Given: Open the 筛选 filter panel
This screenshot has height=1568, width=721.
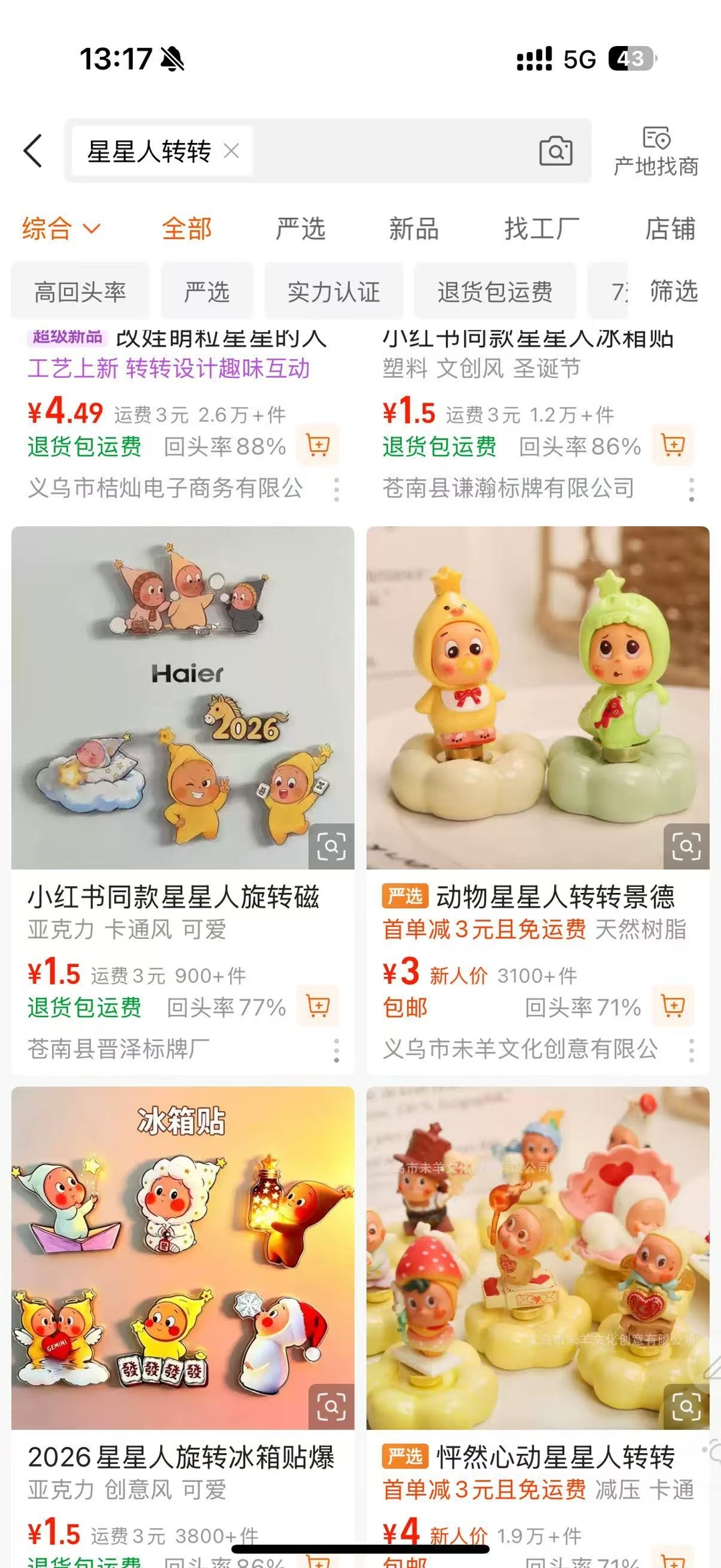Looking at the screenshot, I should (x=674, y=291).
